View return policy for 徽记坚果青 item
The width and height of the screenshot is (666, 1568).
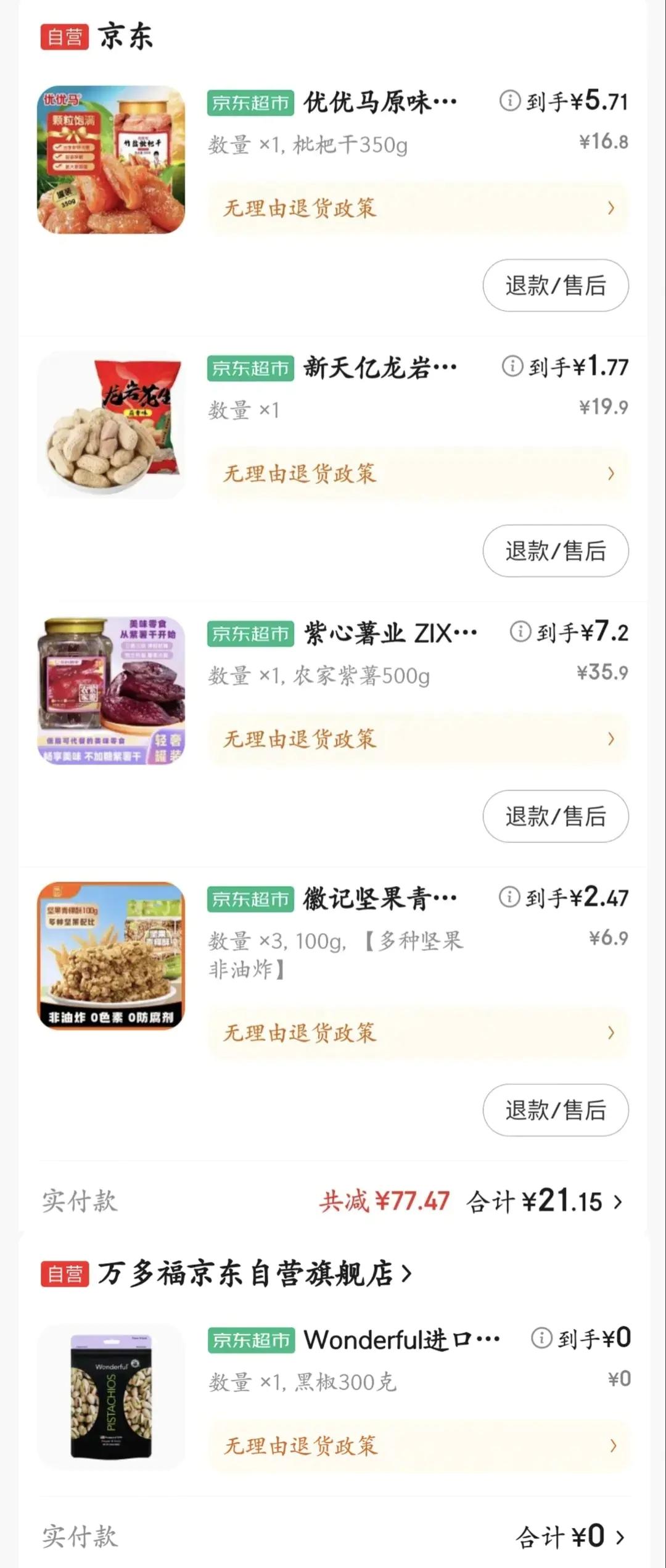(x=418, y=1032)
